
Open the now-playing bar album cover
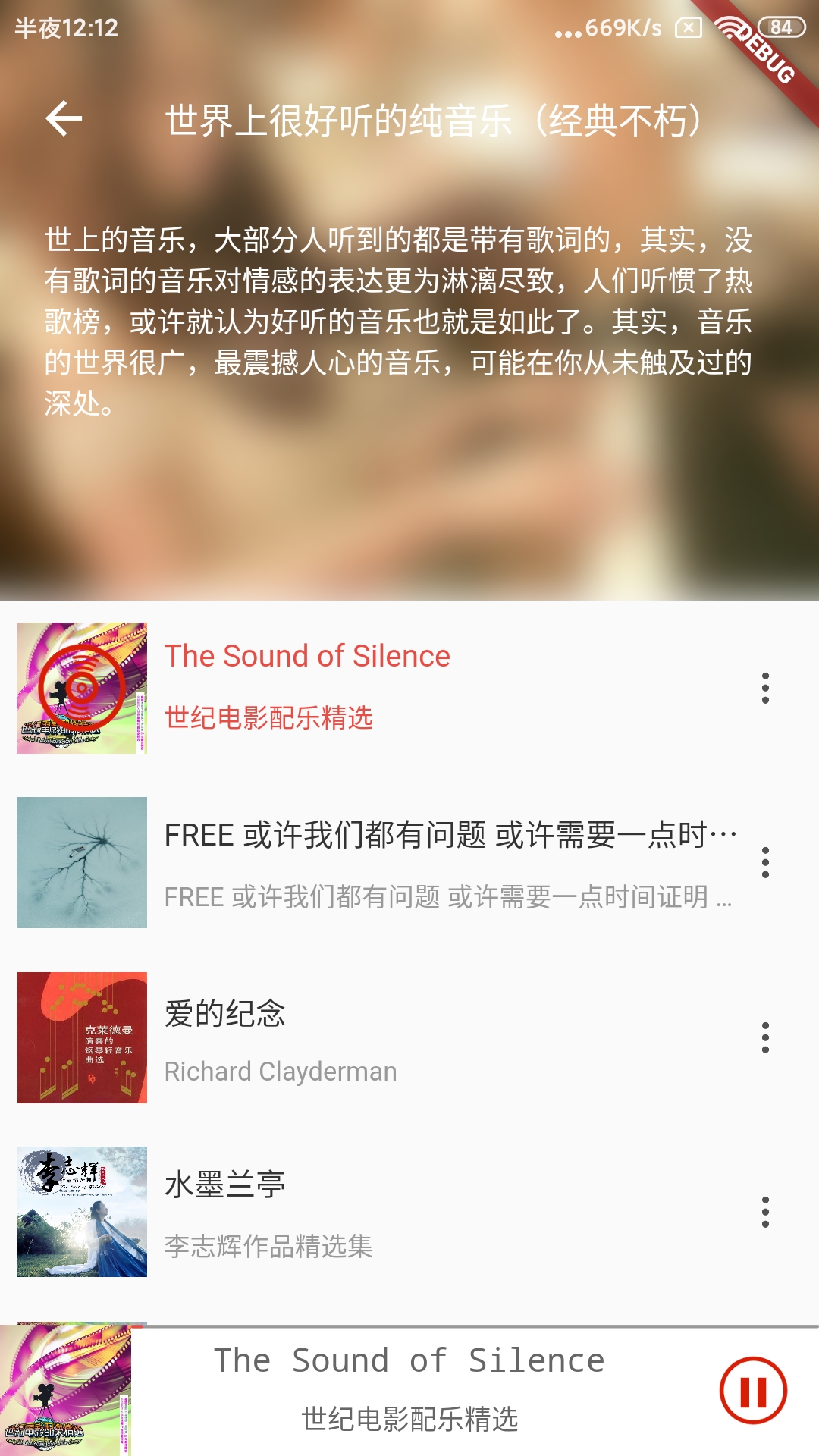[65, 1391]
